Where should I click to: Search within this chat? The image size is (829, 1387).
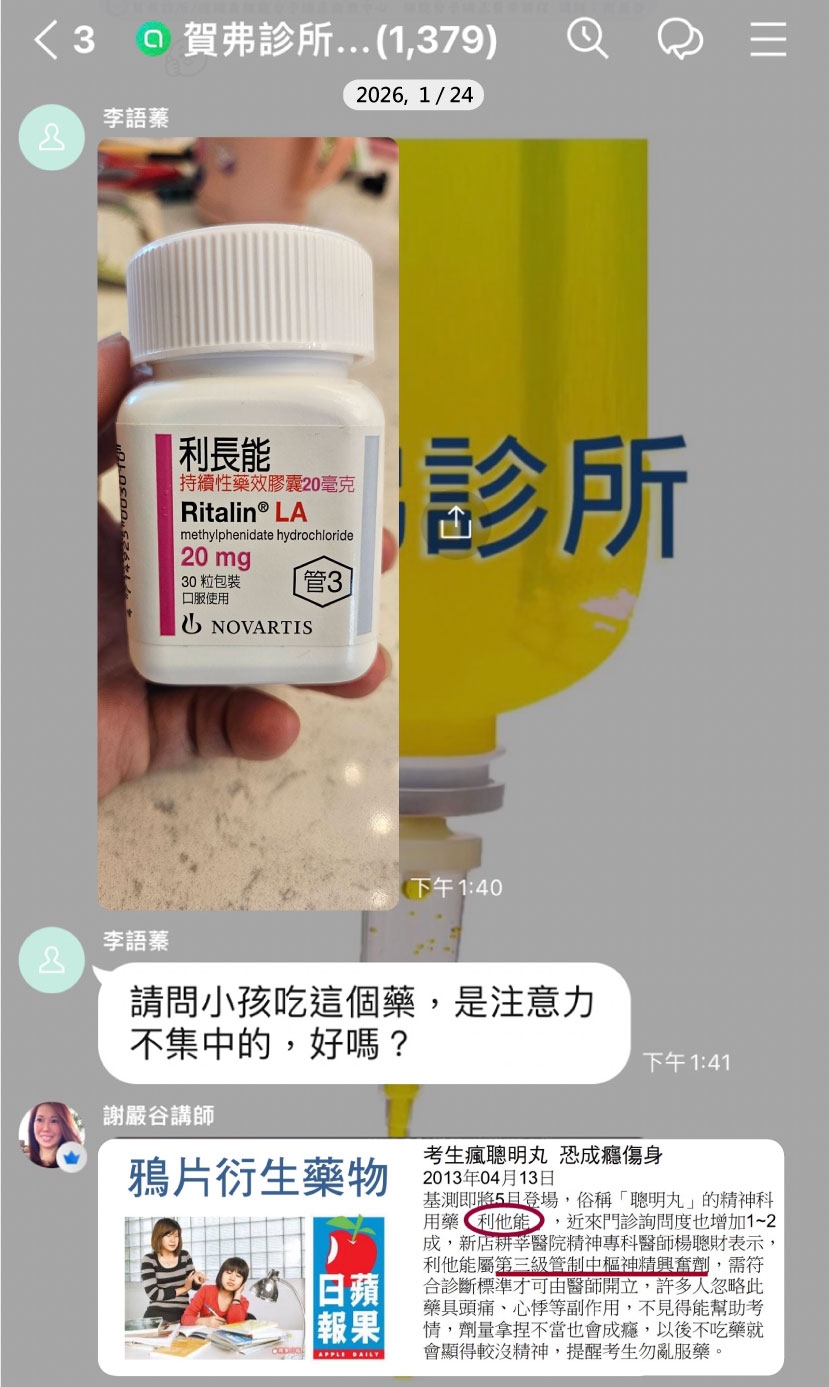coord(588,40)
